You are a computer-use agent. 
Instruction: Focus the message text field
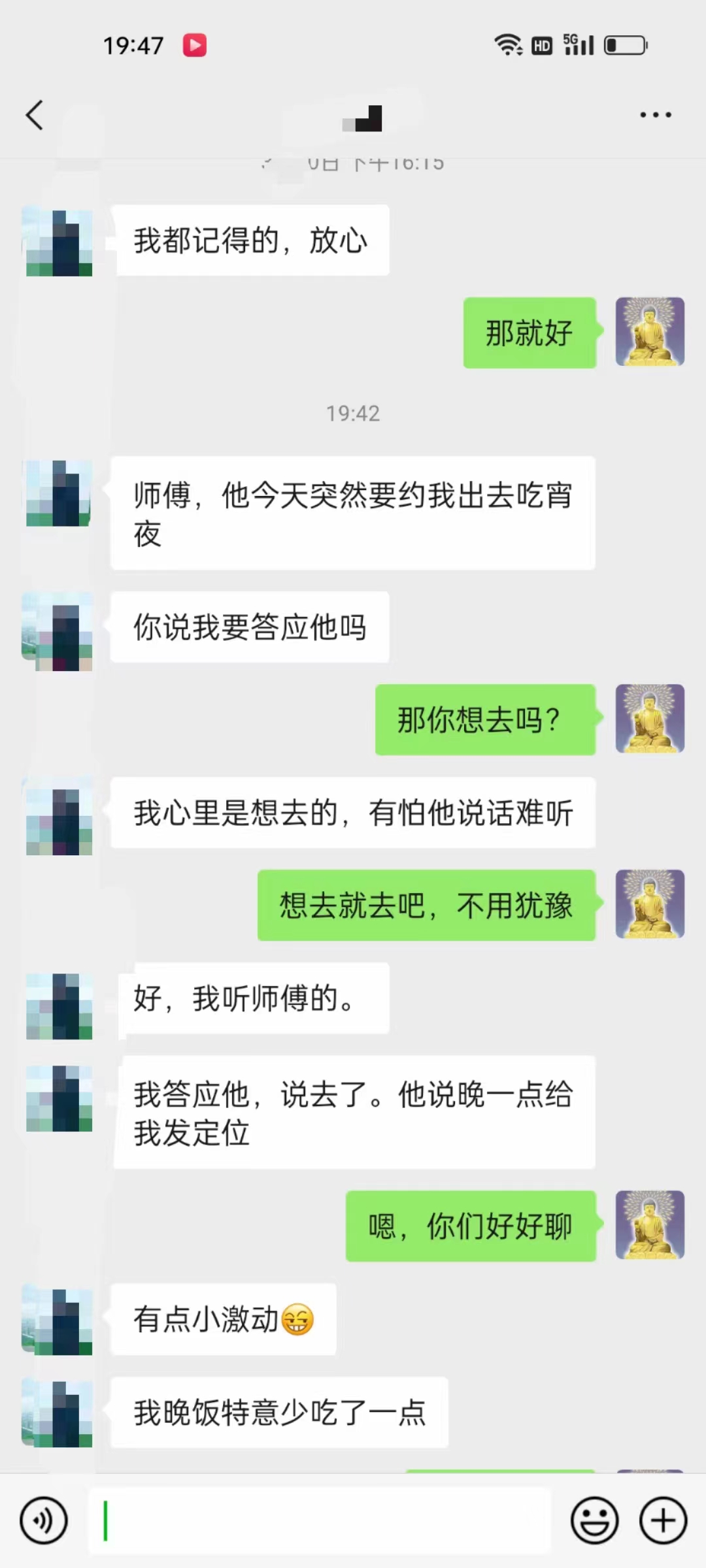[x=320, y=1520]
